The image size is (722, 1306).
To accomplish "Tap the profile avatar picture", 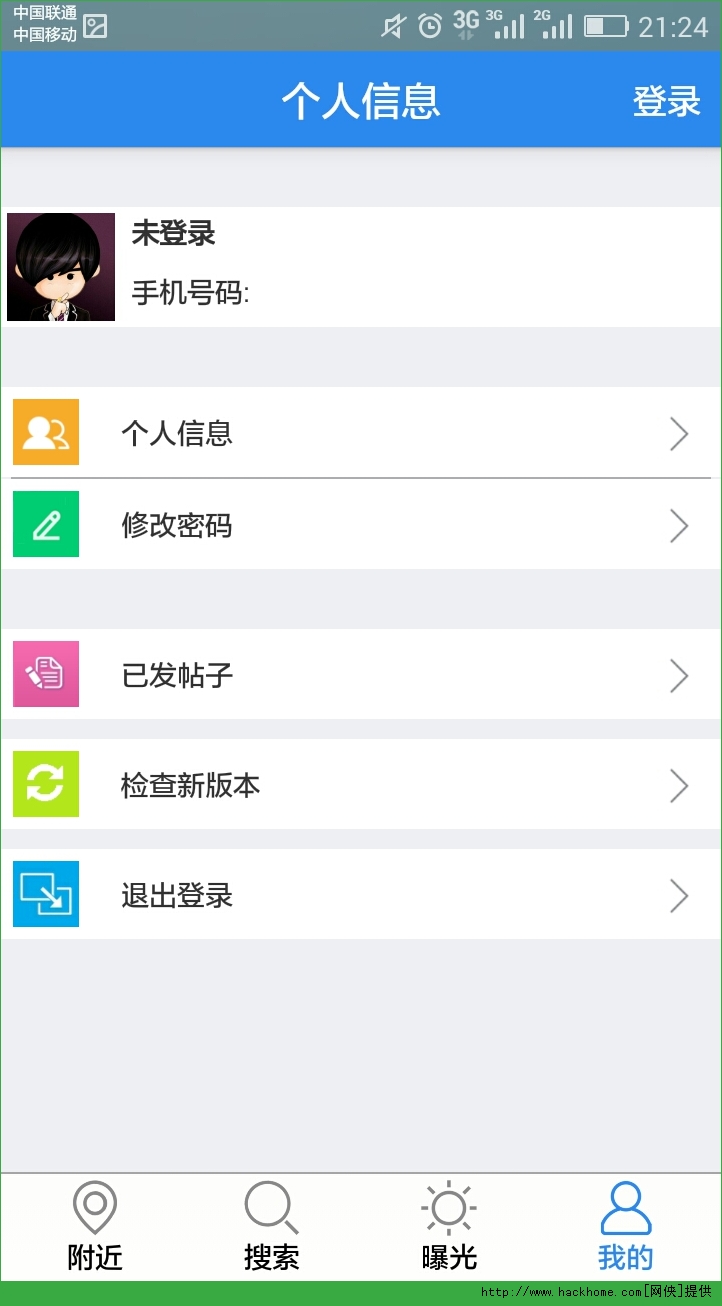I will pyautogui.click(x=61, y=267).
